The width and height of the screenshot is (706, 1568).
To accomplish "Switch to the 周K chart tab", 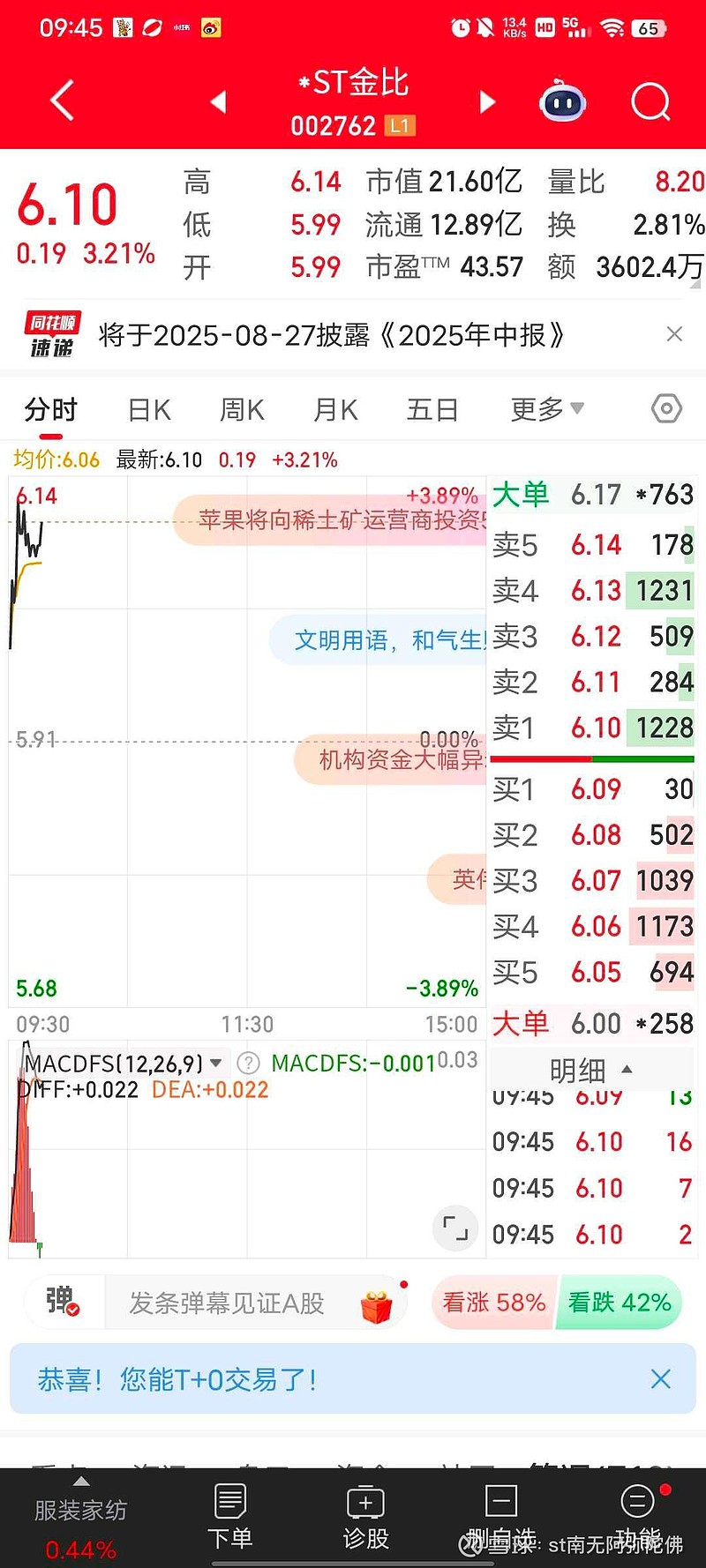I will pyautogui.click(x=243, y=410).
